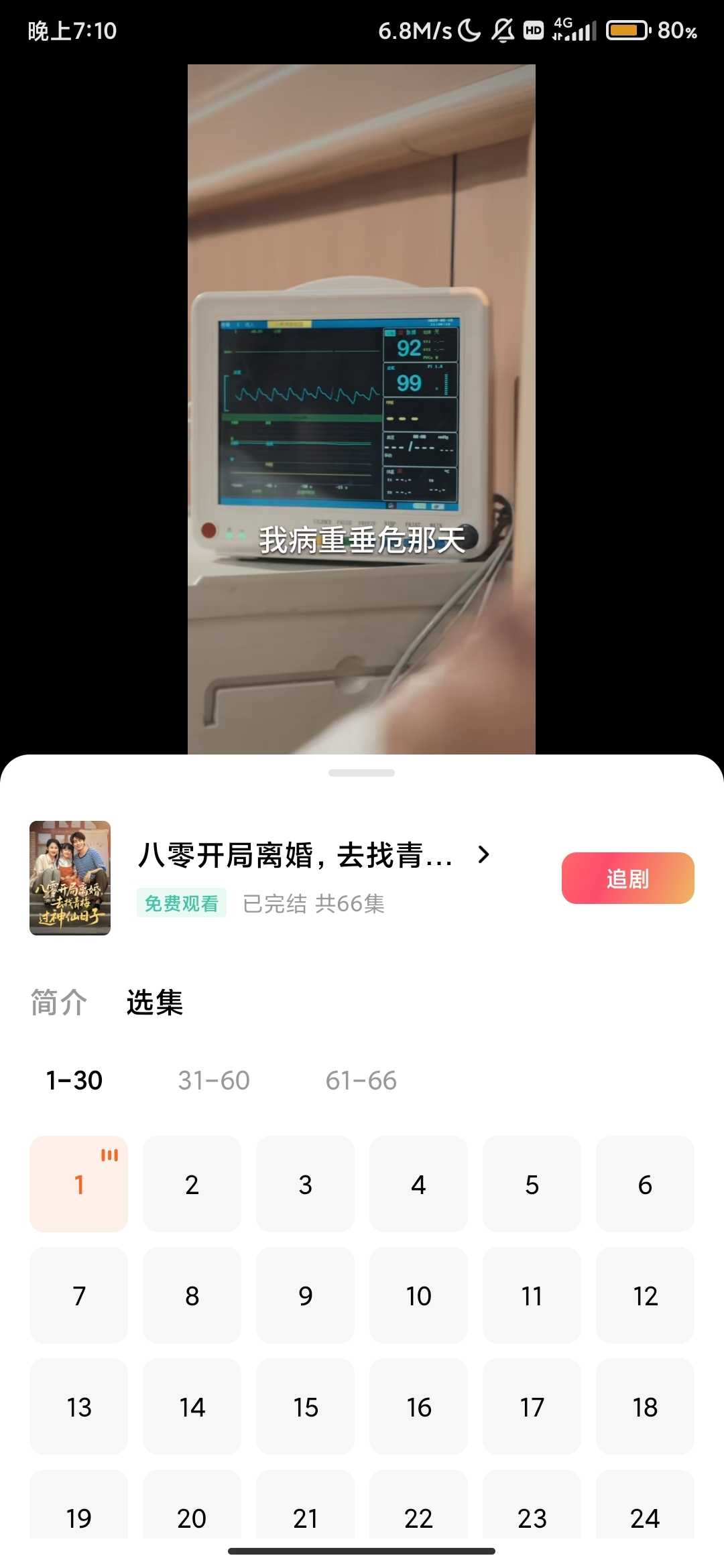This screenshot has height=1568, width=724.
Task: Tap the sheet drag handle
Action: coord(361,773)
